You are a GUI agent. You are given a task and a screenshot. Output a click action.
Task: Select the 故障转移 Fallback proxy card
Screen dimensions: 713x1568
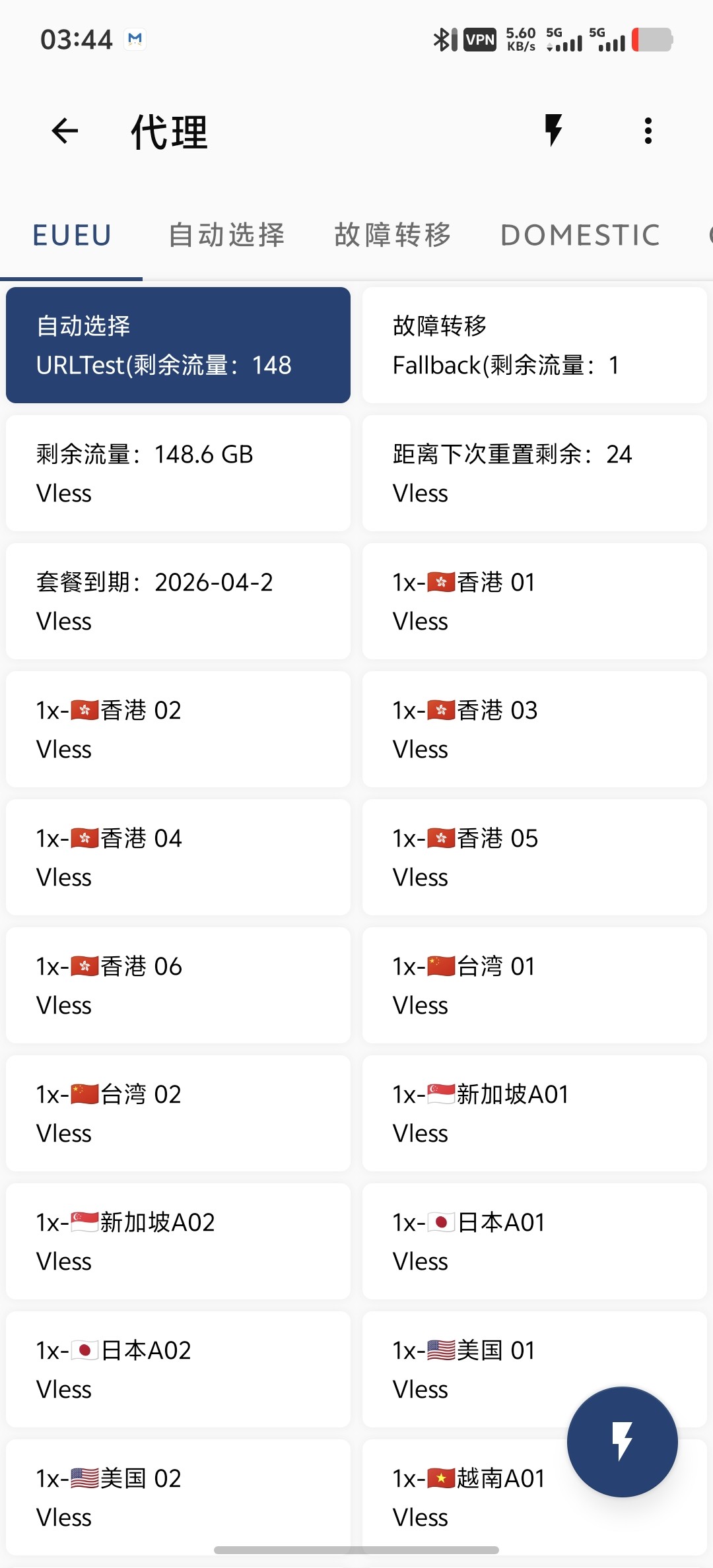535,345
